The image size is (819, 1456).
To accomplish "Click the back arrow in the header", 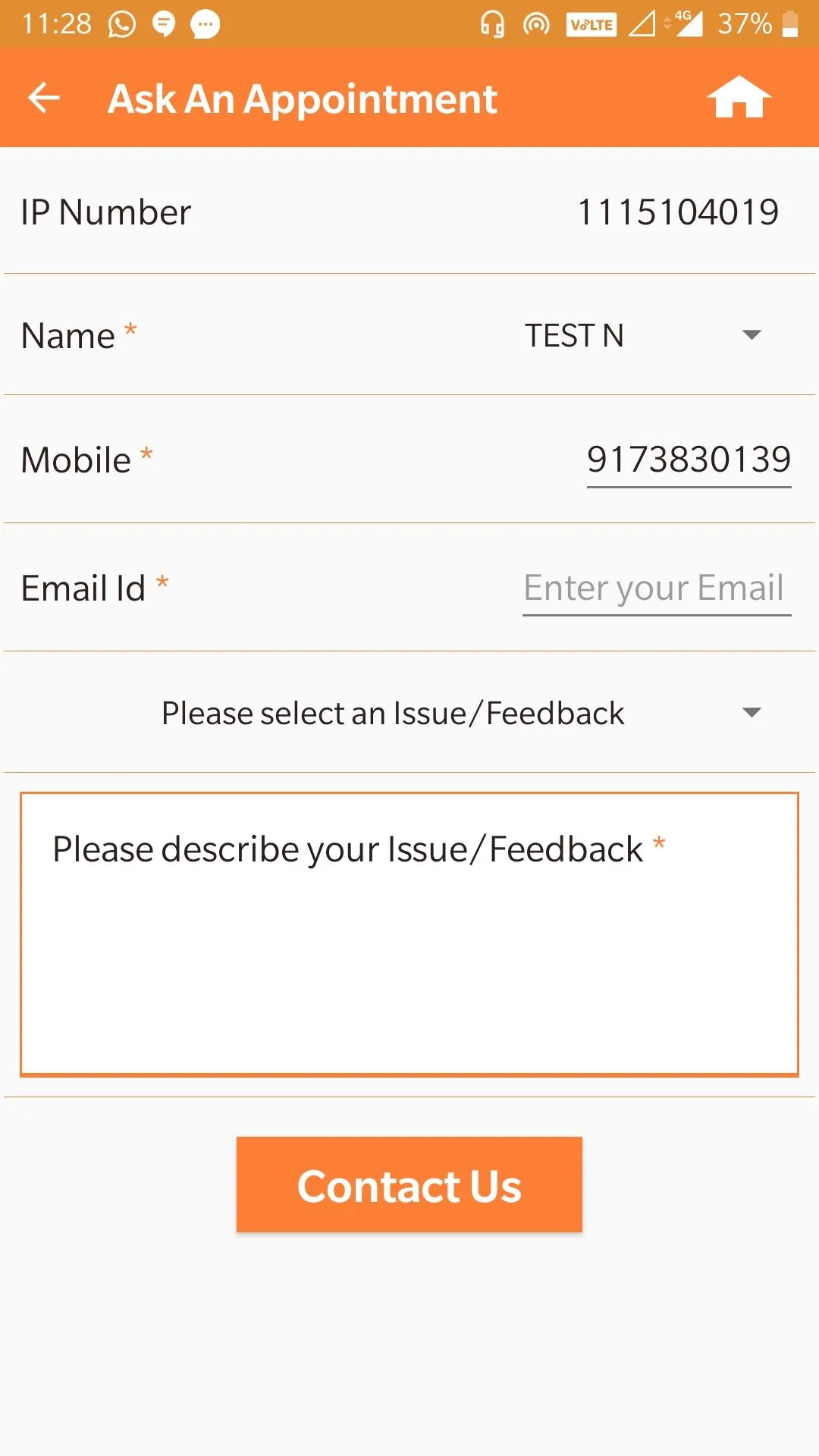I will [45, 97].
